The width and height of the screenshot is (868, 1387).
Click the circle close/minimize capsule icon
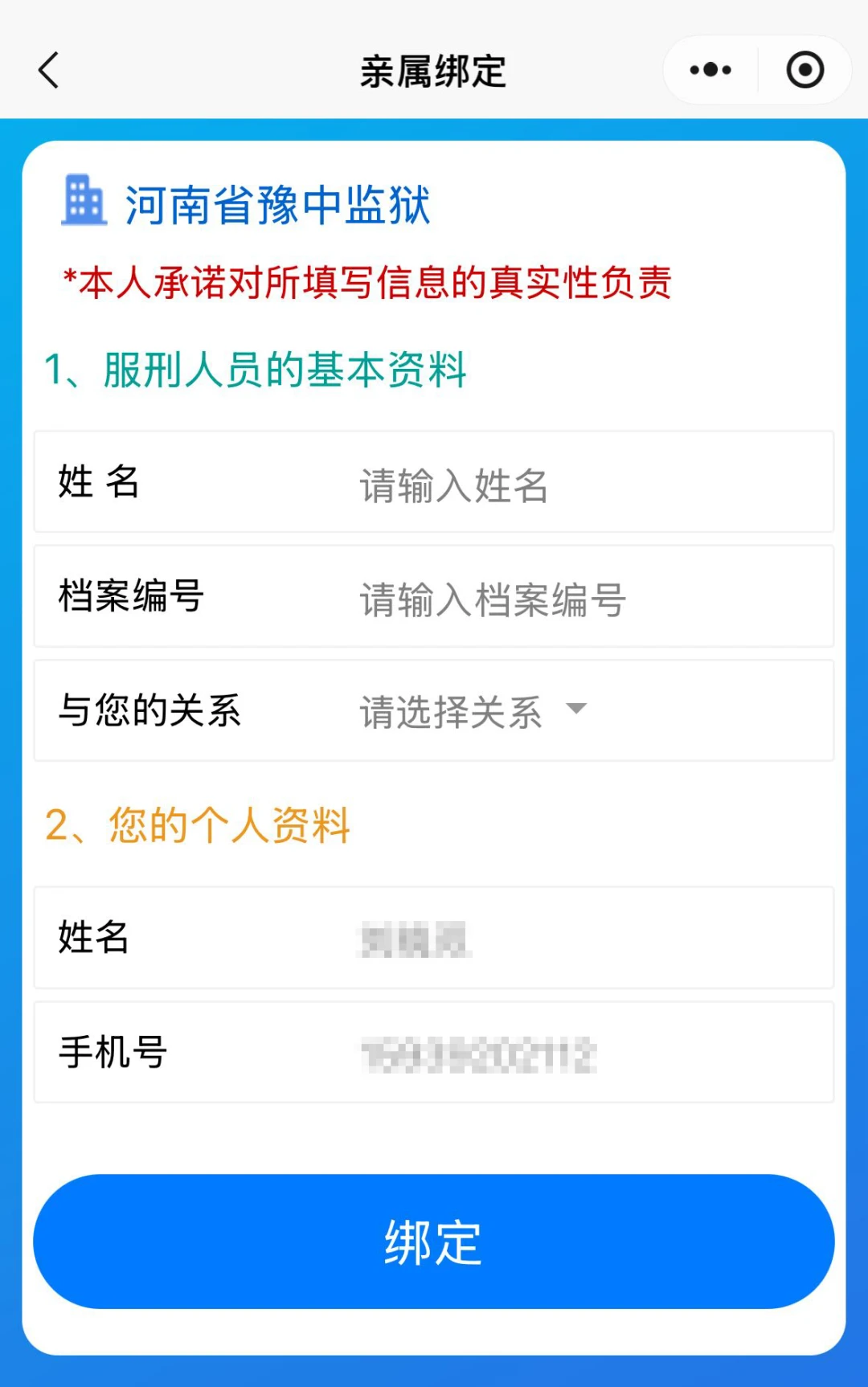tap(804, 71)
